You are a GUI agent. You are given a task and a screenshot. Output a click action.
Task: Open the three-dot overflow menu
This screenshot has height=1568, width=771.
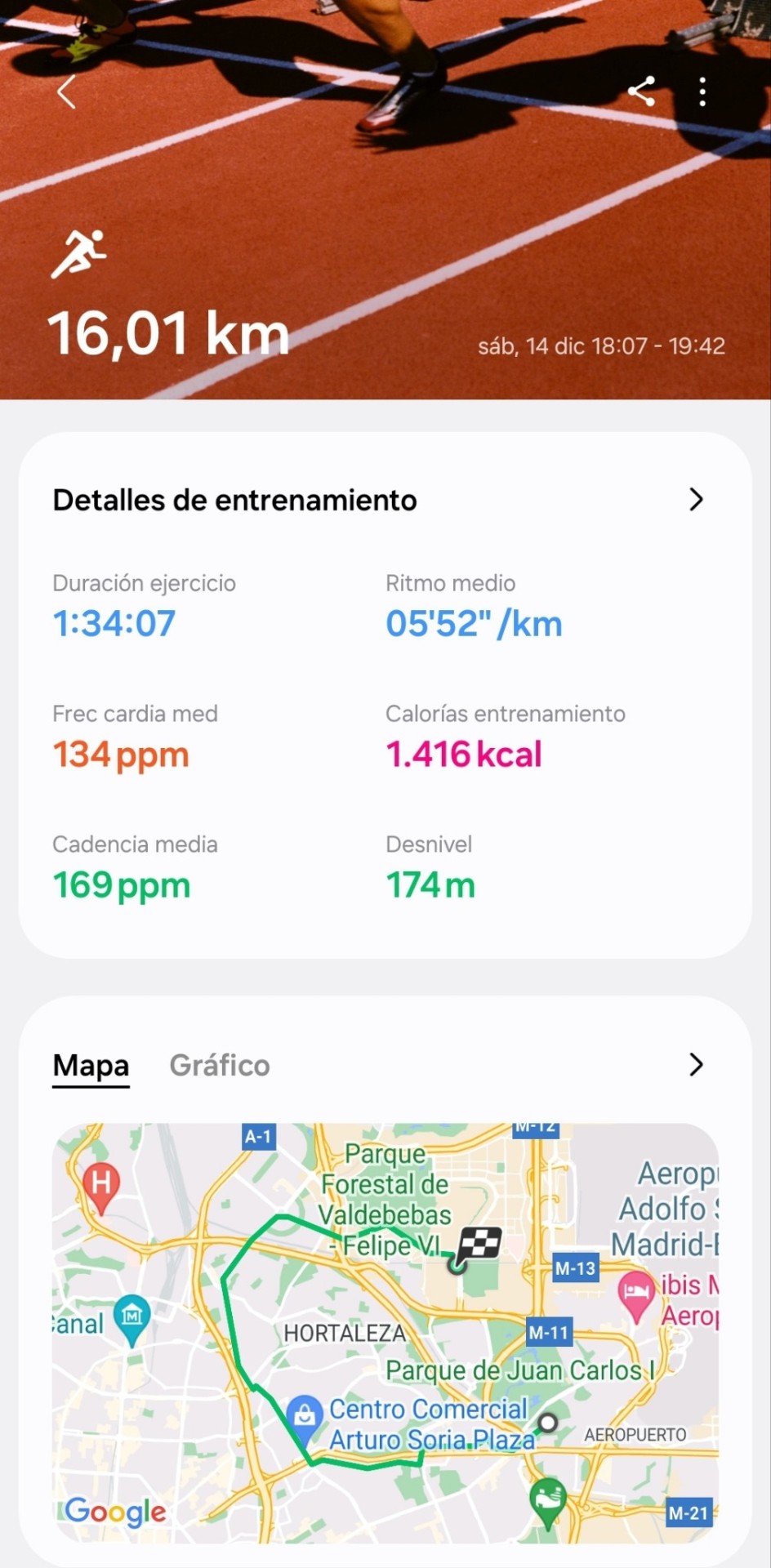(702, 91)
